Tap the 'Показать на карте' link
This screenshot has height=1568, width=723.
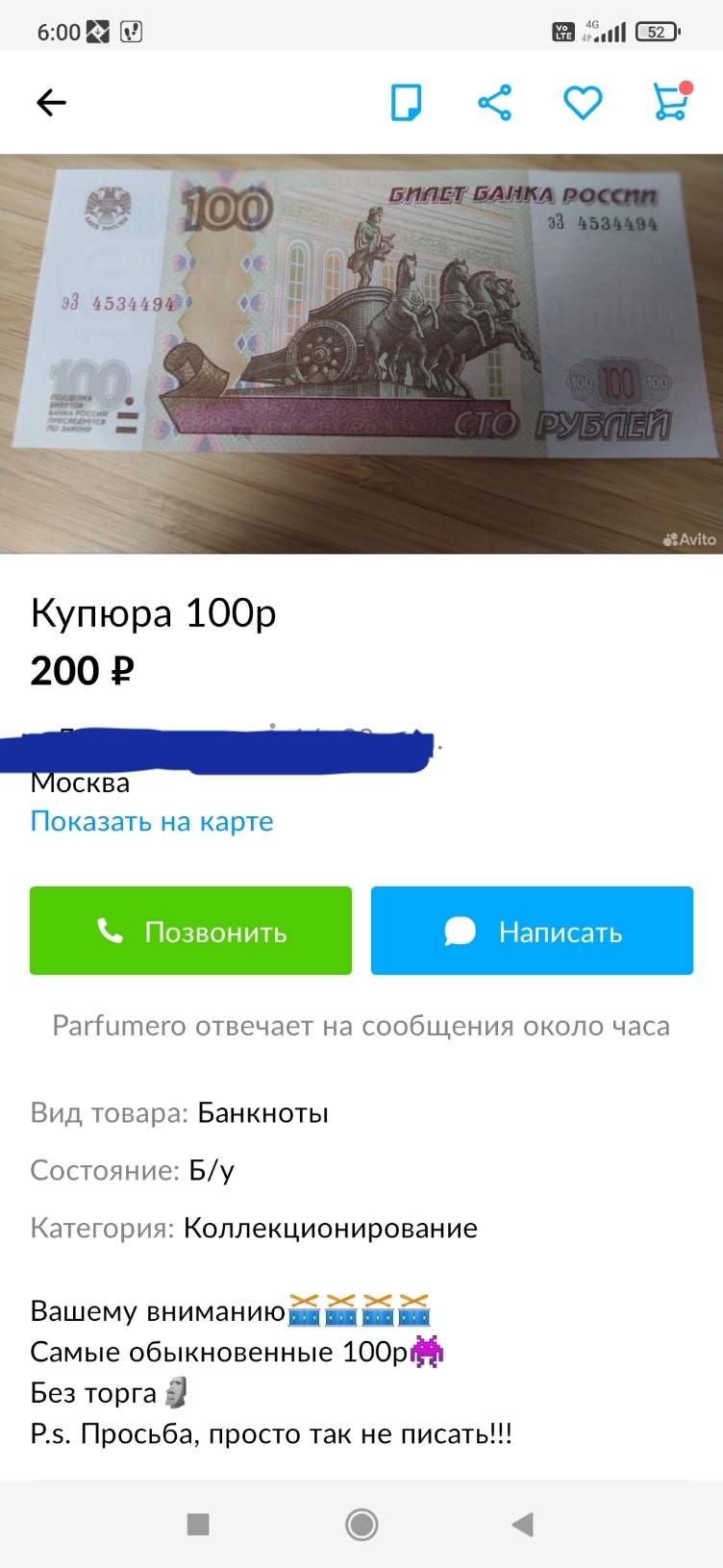(x=152, y=821)
